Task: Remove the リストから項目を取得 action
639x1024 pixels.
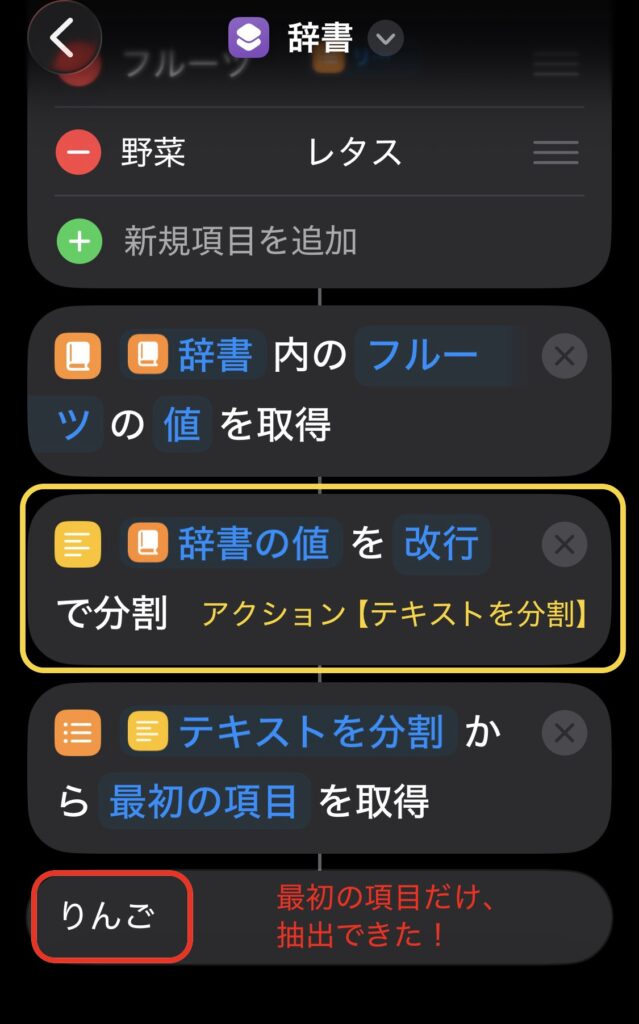Action: click(x=564, y=734)
